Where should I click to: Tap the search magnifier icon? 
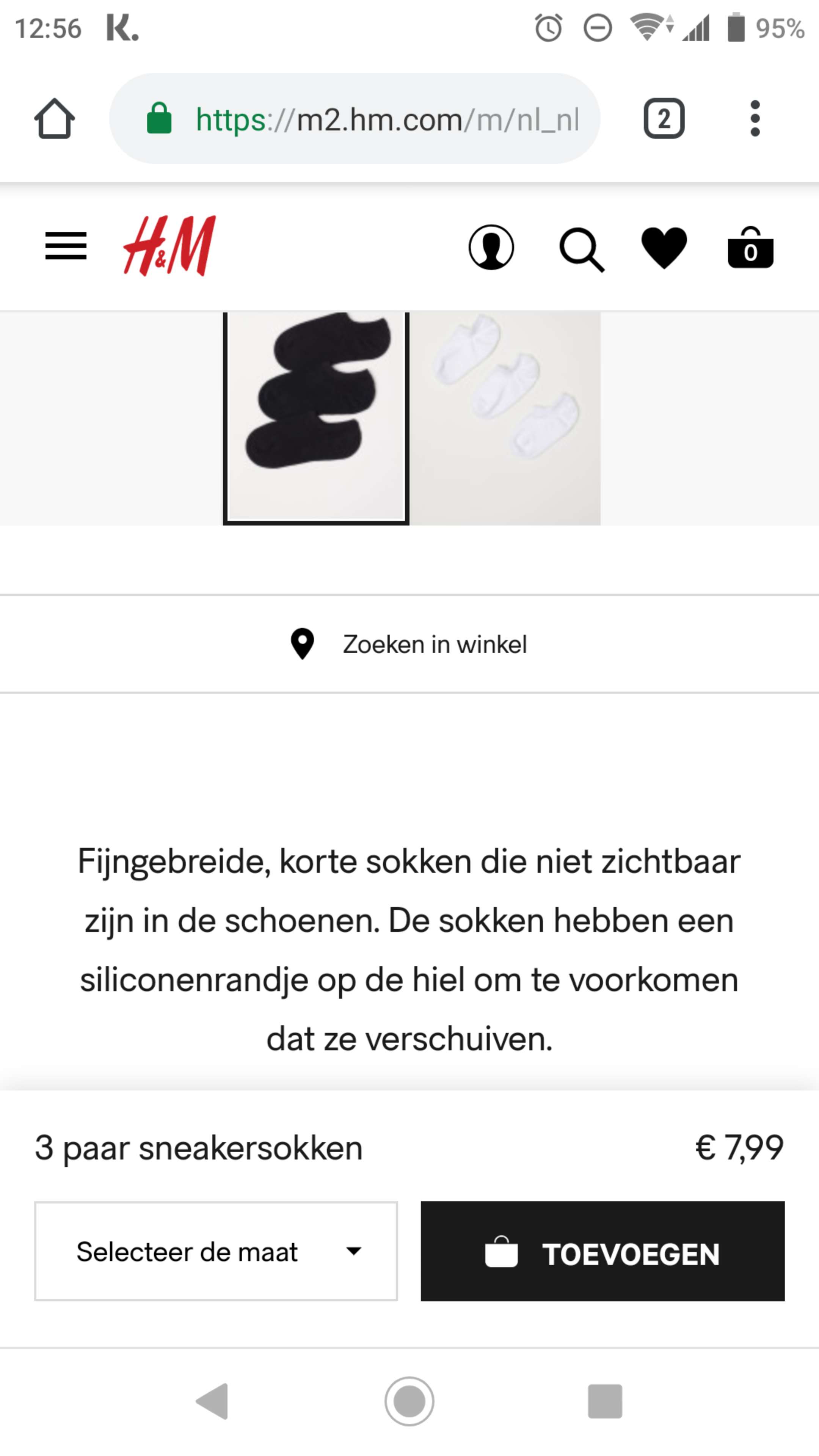[582, 249]
